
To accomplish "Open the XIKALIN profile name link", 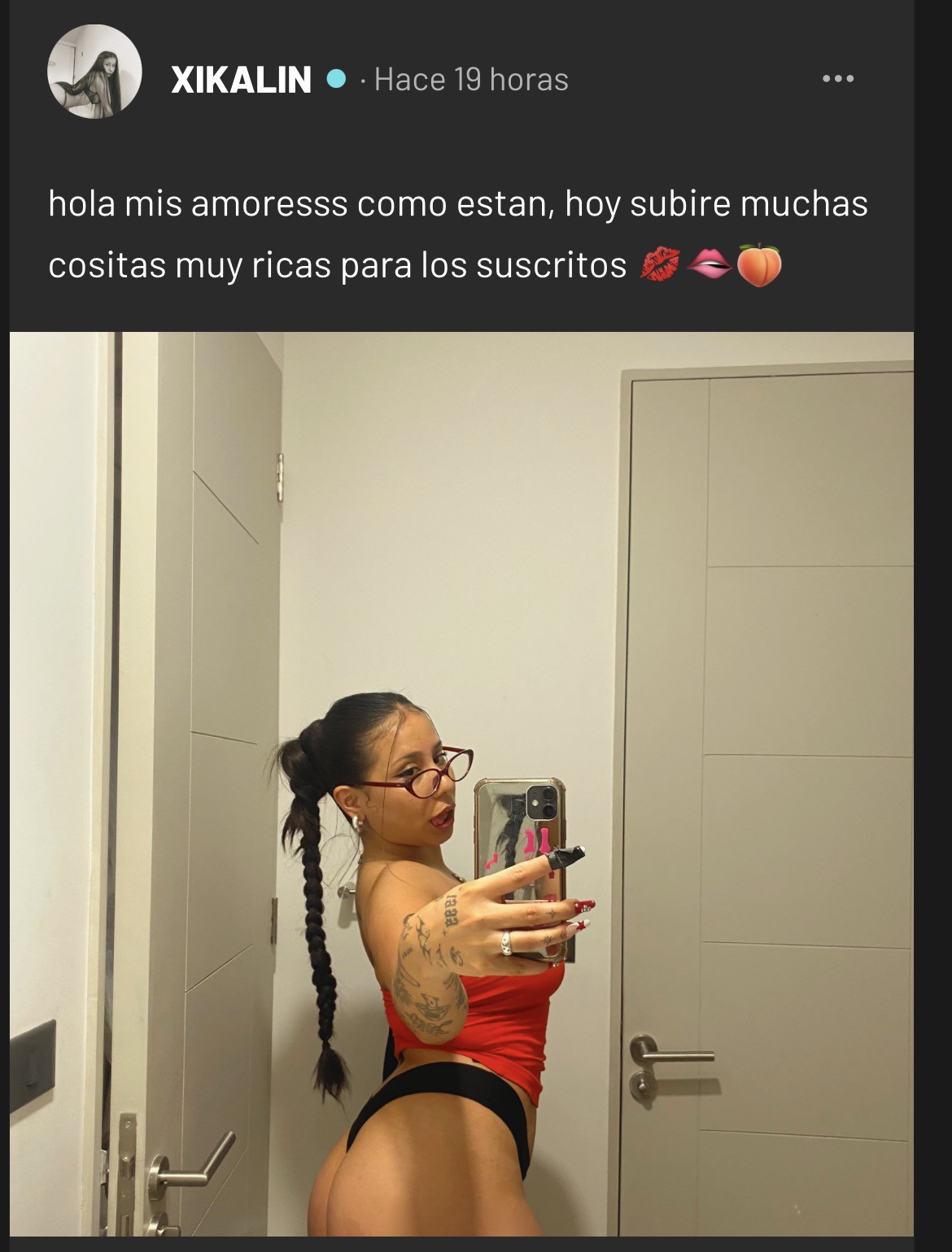I will point(241,80).
